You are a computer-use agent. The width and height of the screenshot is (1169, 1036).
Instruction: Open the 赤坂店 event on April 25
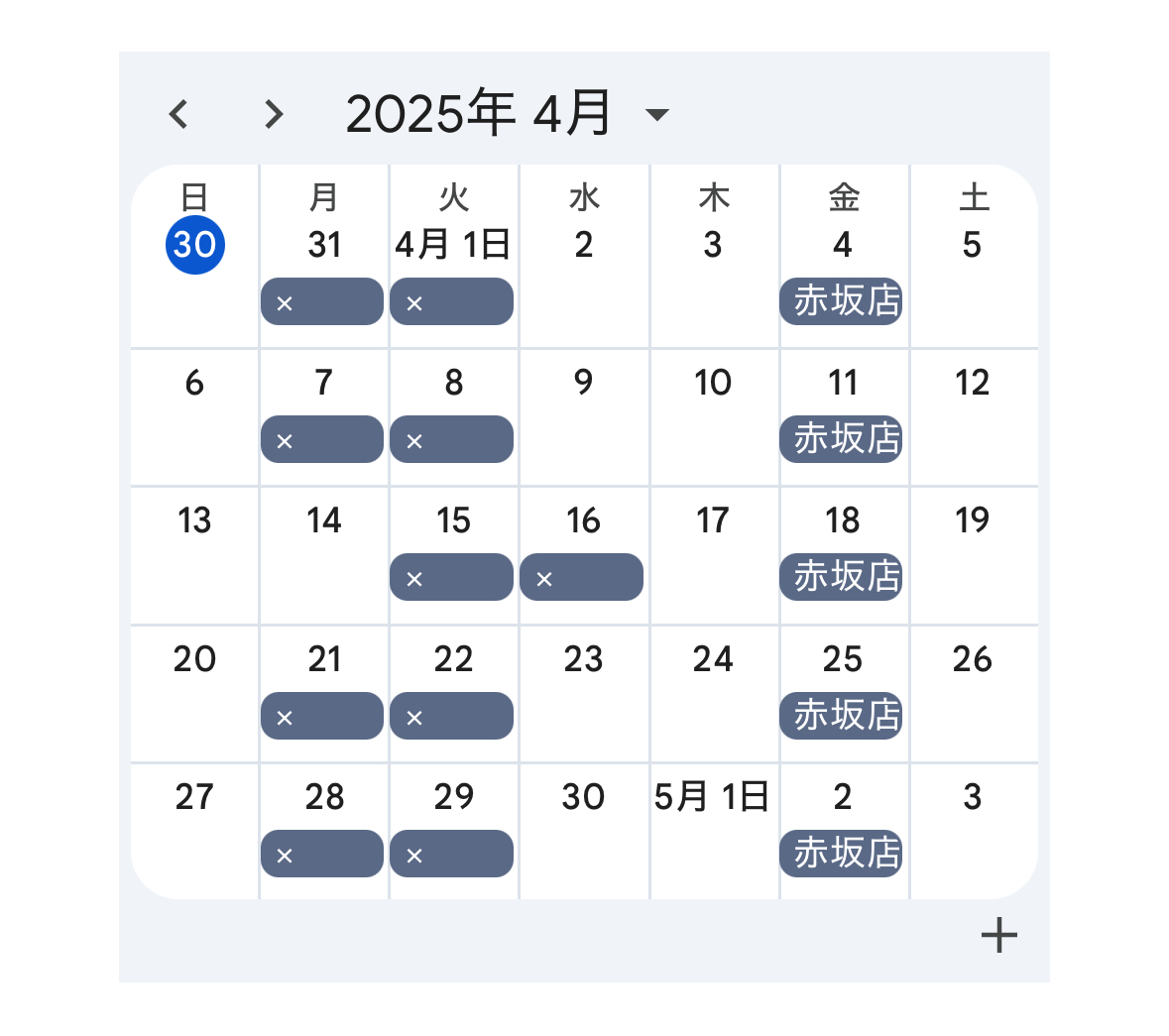pyautogui.click(x=841, y=716)
